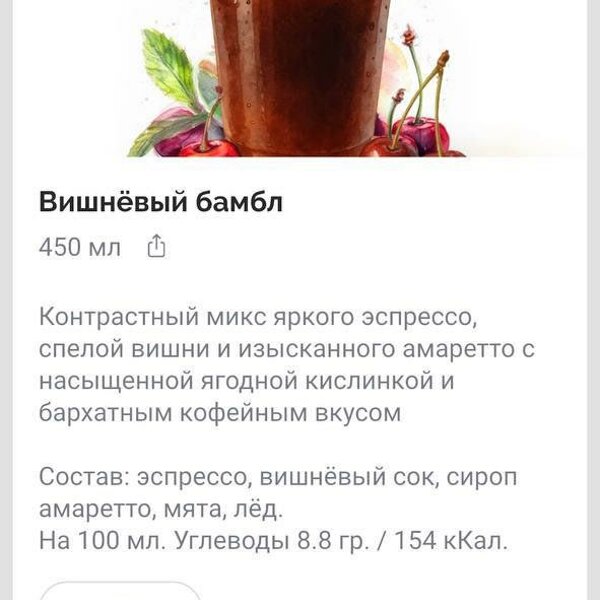Share the Вишнёвый бамбл drink
The width and height of the screenshot is (600, 600).
(156, 246)
